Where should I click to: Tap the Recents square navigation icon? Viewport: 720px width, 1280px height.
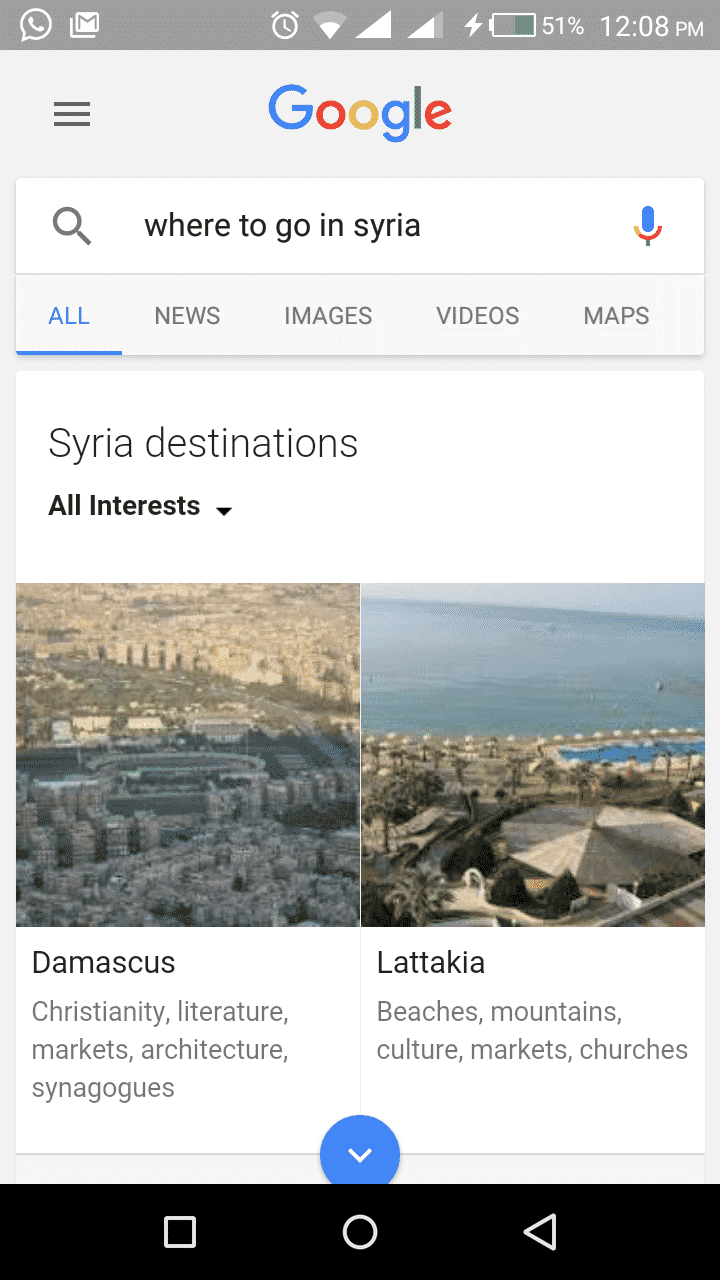tap(180, 1231)
